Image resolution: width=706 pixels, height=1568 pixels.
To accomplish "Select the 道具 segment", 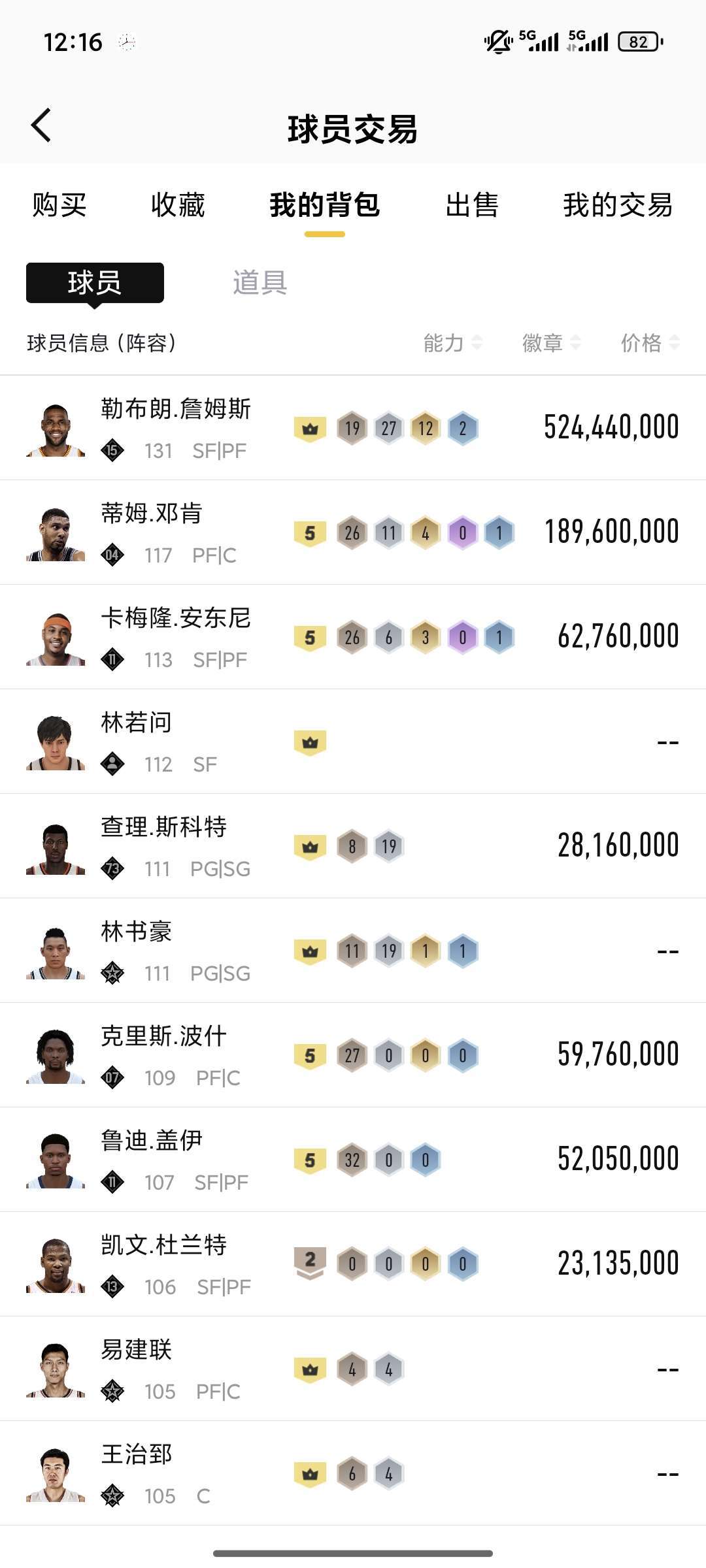I will coord(260,283).
